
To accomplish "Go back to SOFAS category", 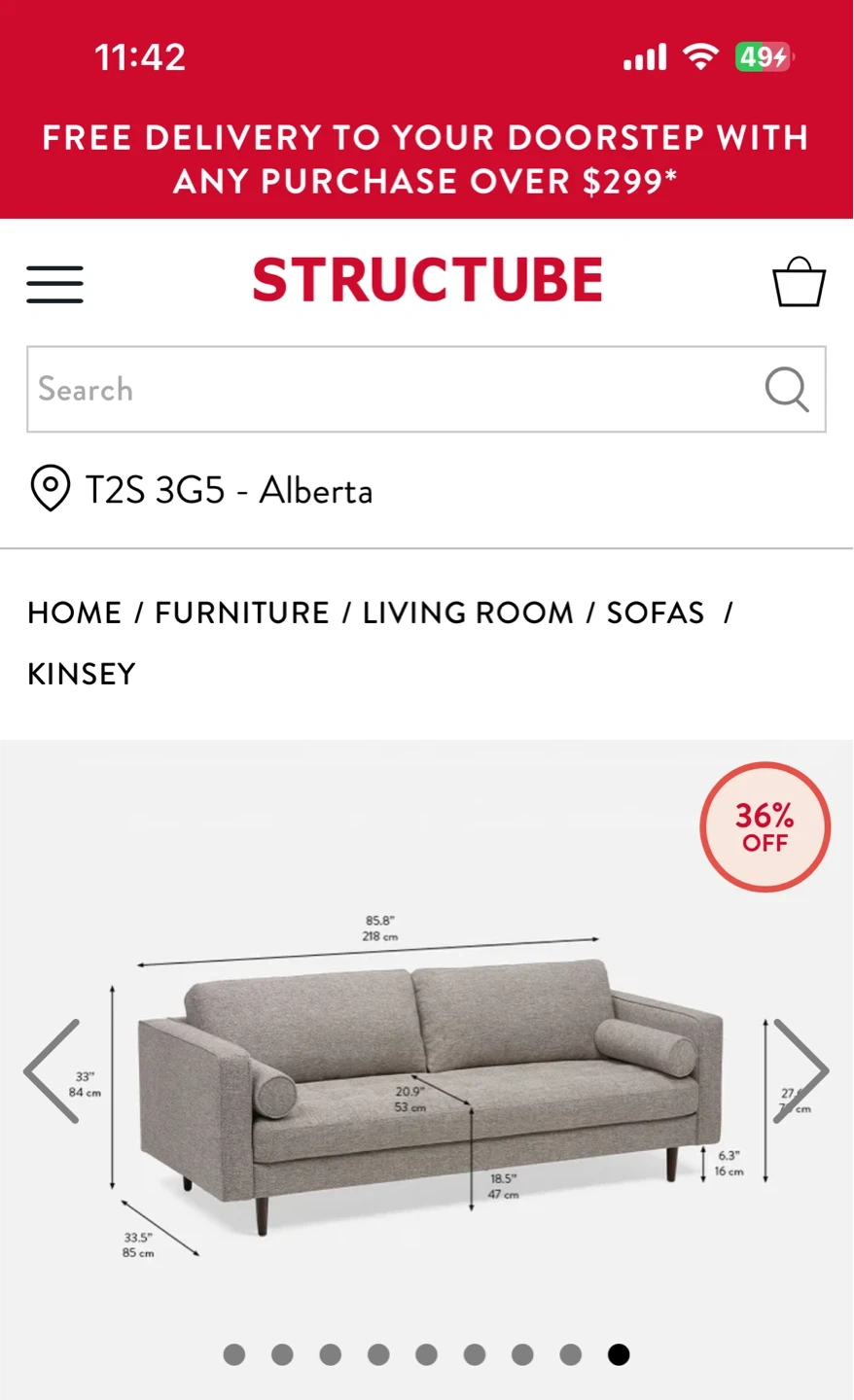I will [655, 612].
